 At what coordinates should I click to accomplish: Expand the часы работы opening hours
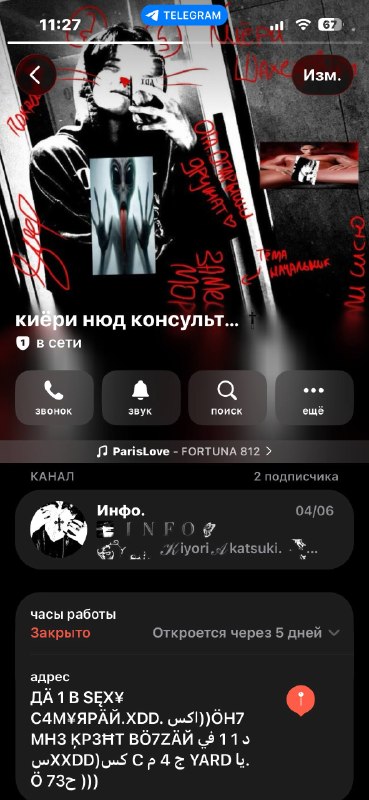coord(184,624)
